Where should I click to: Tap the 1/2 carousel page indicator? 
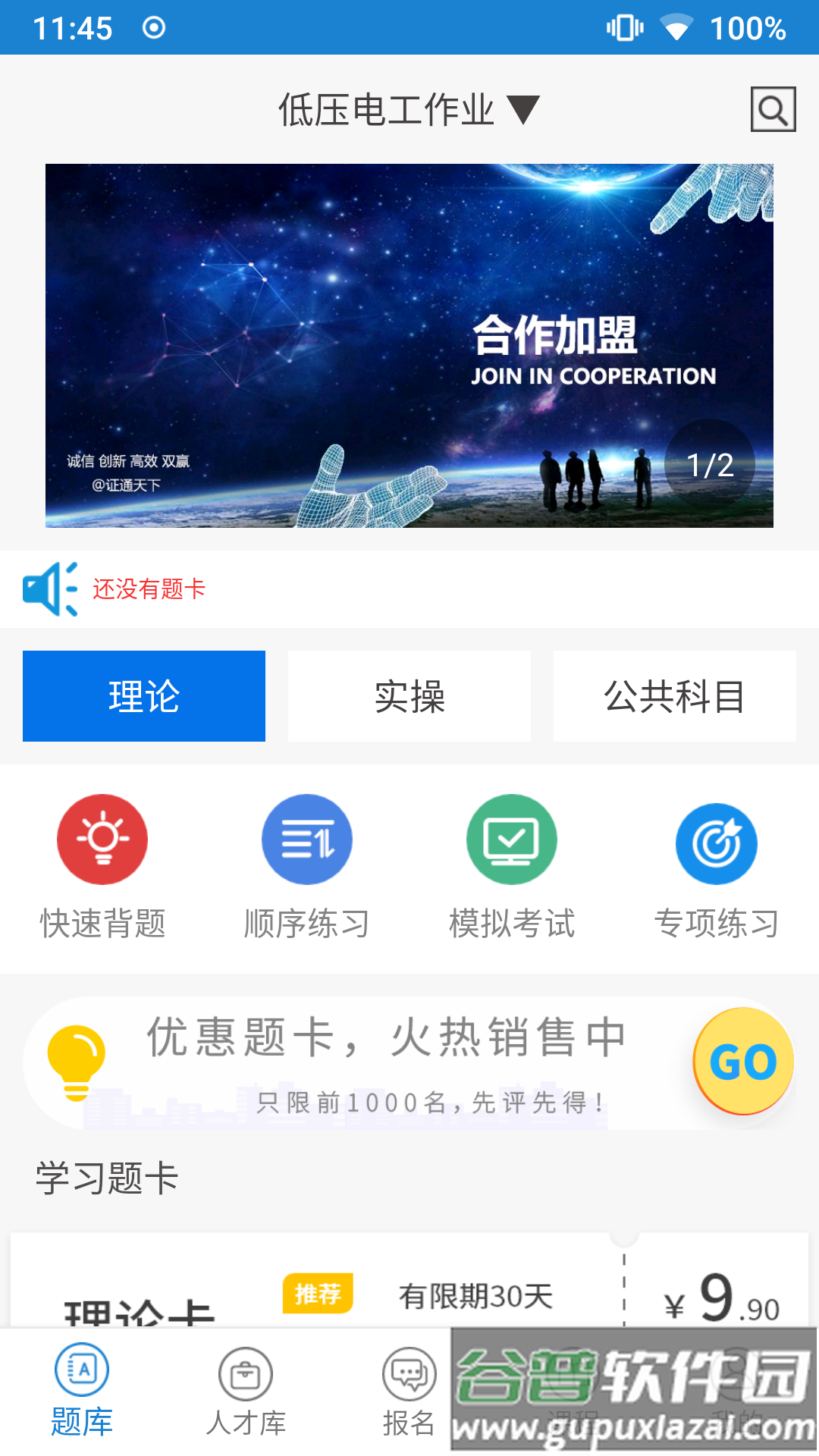tap(711, 463)
